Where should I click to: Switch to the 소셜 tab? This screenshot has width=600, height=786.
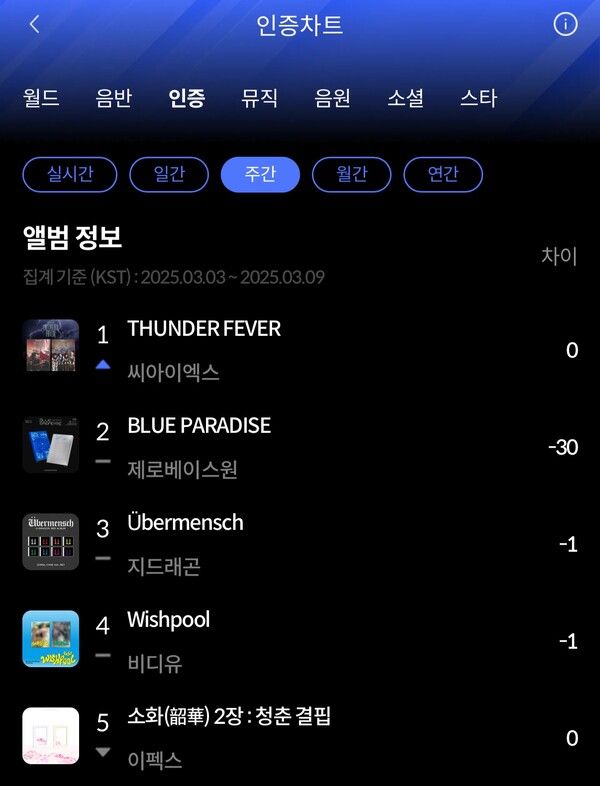click(x=405, y=98)
